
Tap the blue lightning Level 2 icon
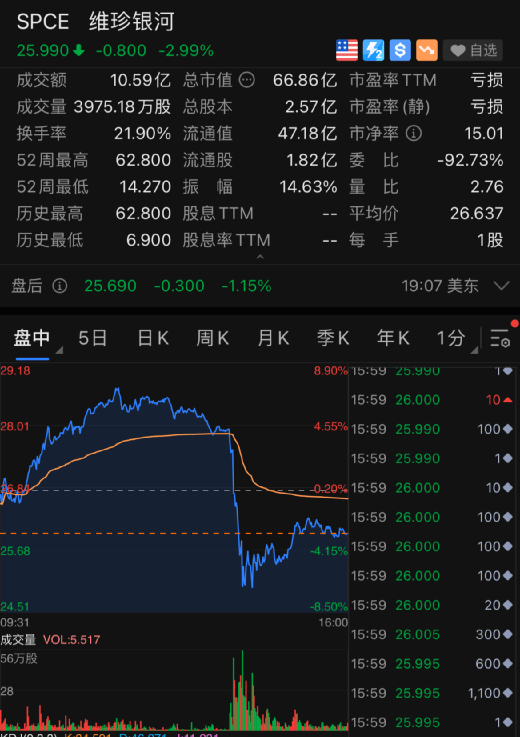click(373, 50)
